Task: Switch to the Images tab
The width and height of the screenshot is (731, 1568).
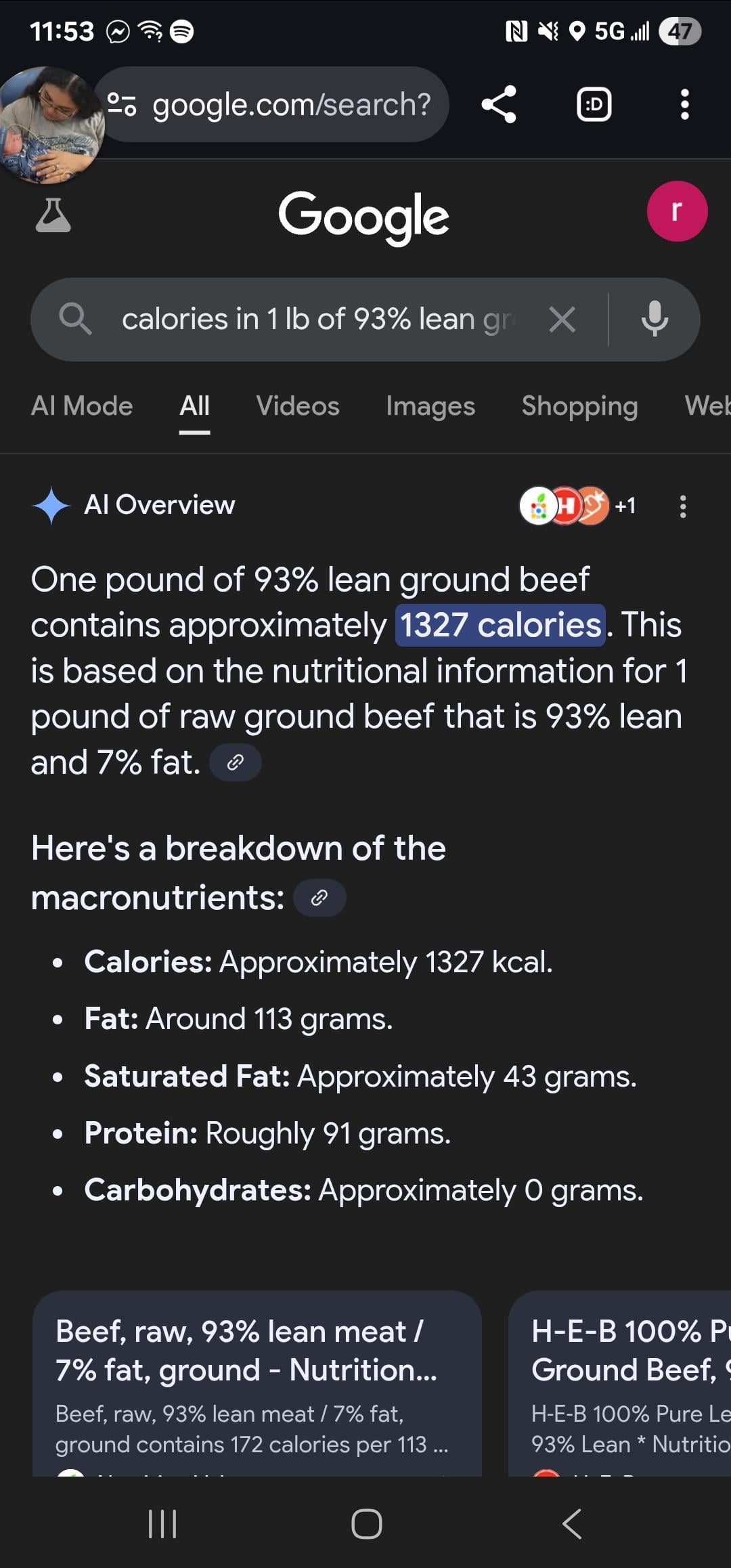Action: coord(430,406)
